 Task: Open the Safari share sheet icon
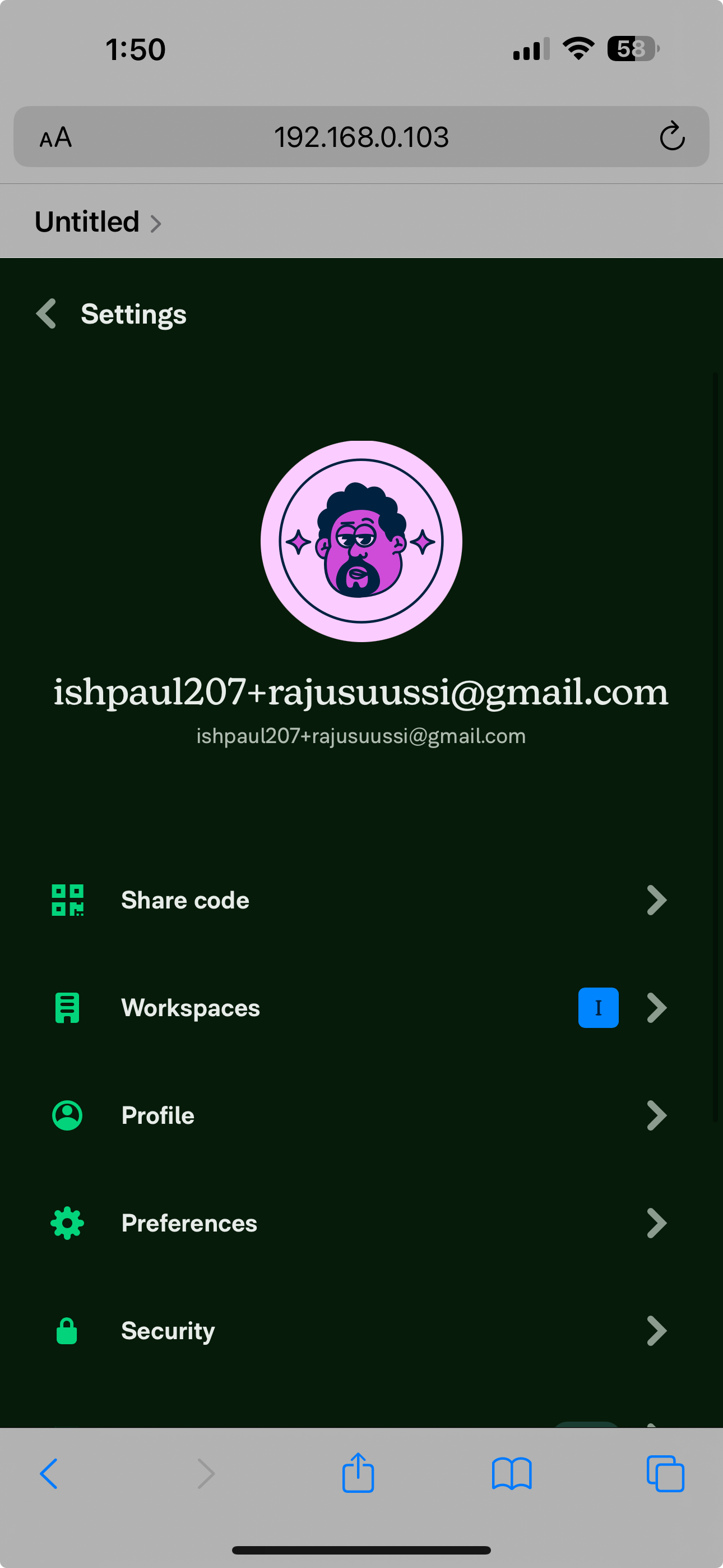359,1474
